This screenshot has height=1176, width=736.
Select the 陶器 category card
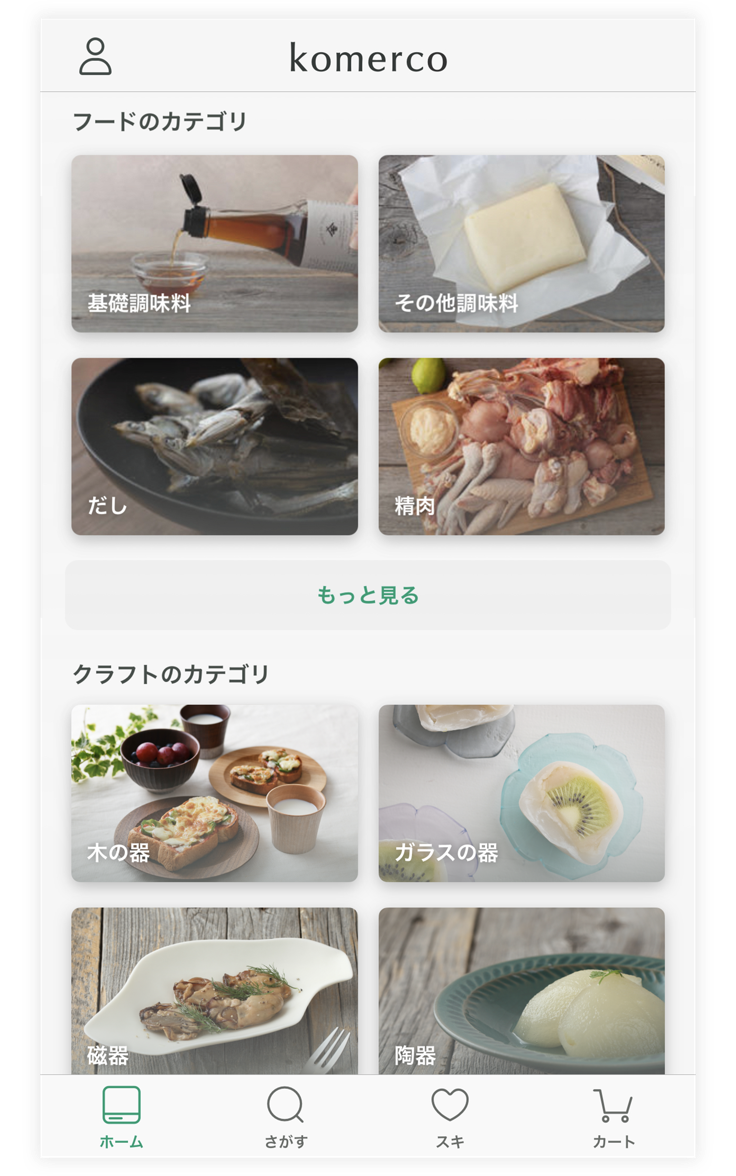[x=521, y=990]
